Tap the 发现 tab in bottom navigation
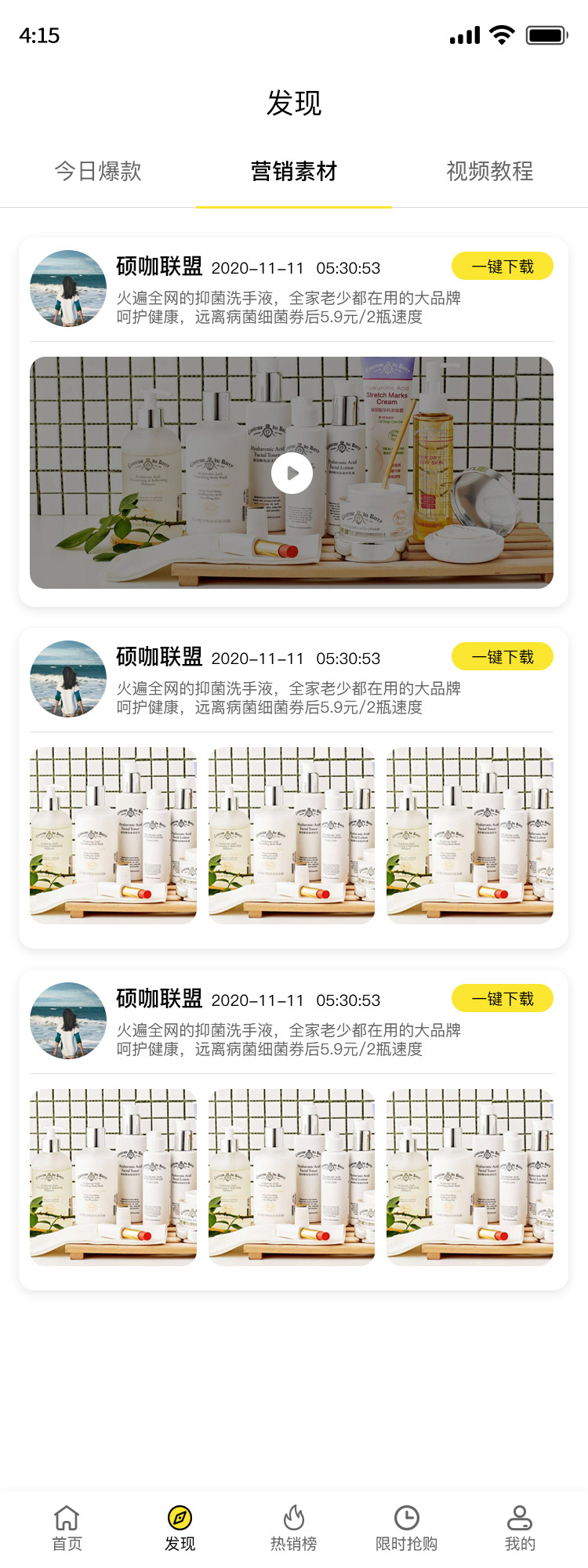This screenshot has height=1568, width=588. point(180,1528)
